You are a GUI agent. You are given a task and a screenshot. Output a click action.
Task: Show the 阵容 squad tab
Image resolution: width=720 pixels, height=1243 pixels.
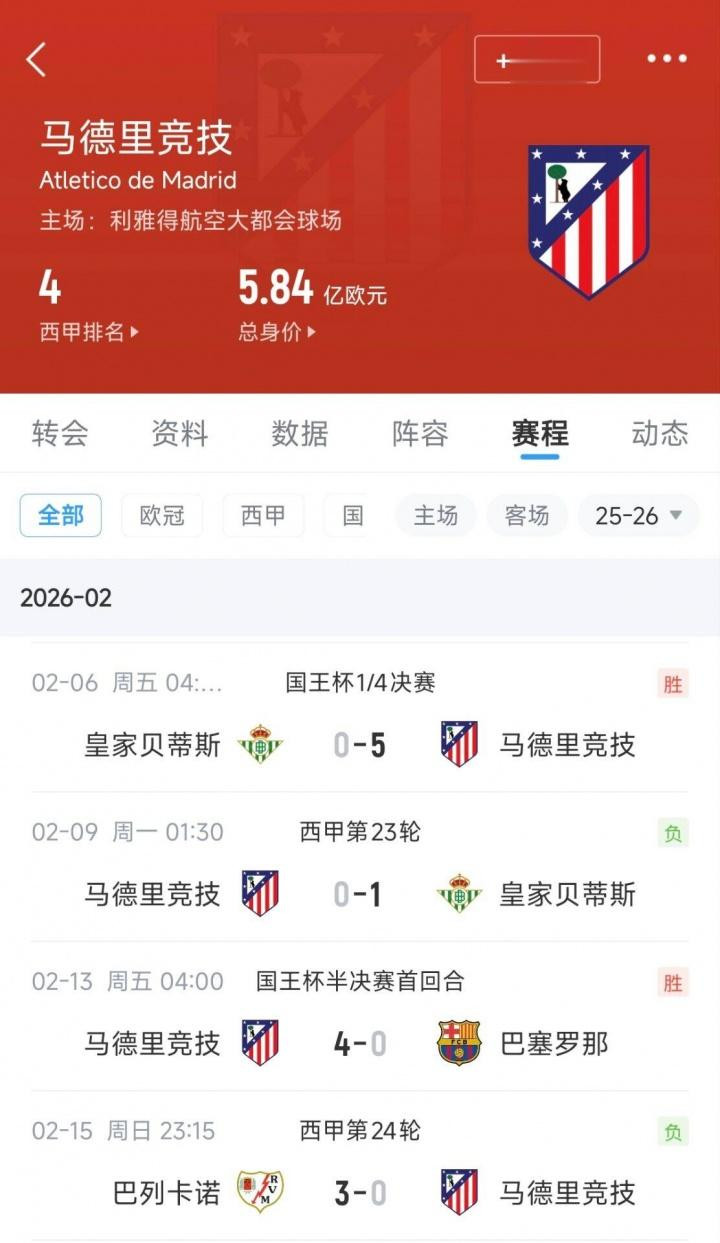pos(420,433)
